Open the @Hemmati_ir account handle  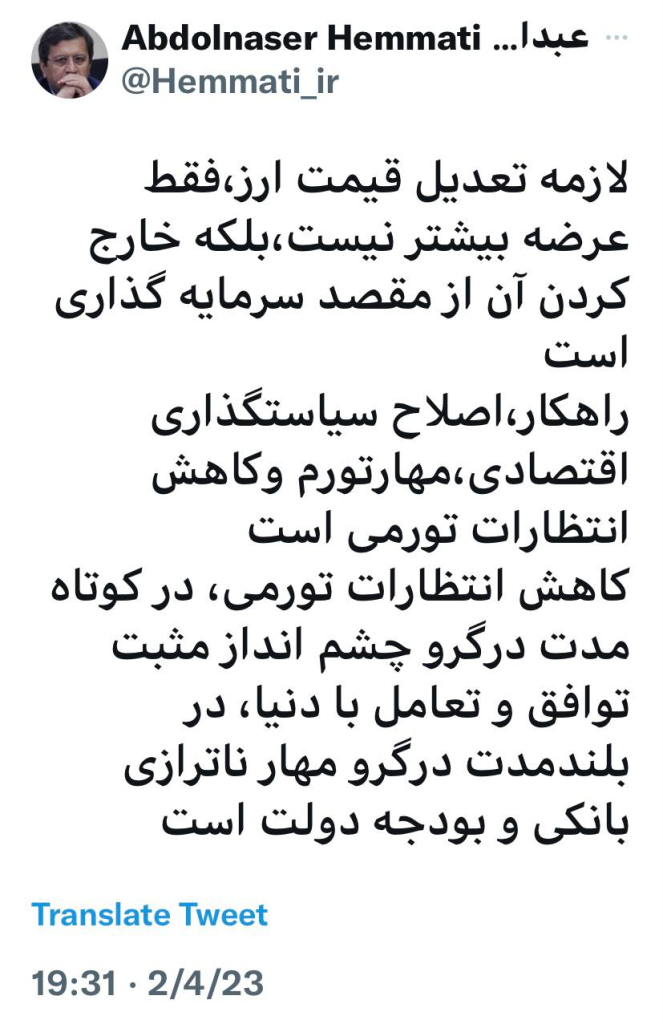click(230, 82)
